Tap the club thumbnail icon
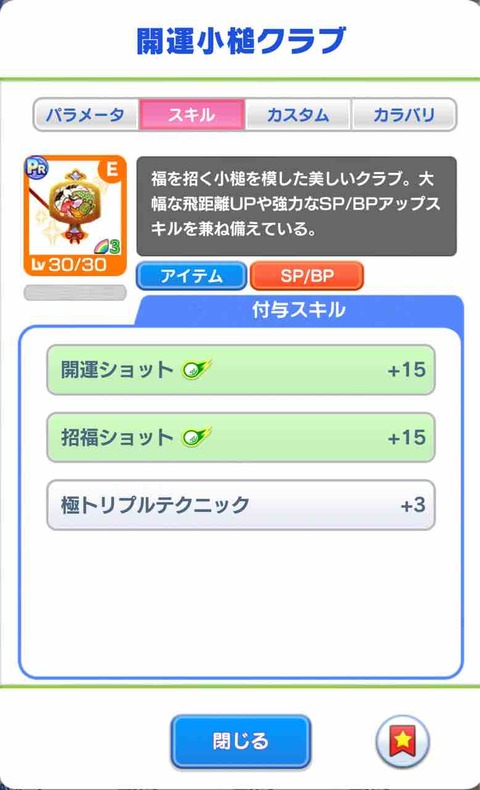The height and width of the screenshot is (790, 480). pyautogui.click(x=75, y=216)
